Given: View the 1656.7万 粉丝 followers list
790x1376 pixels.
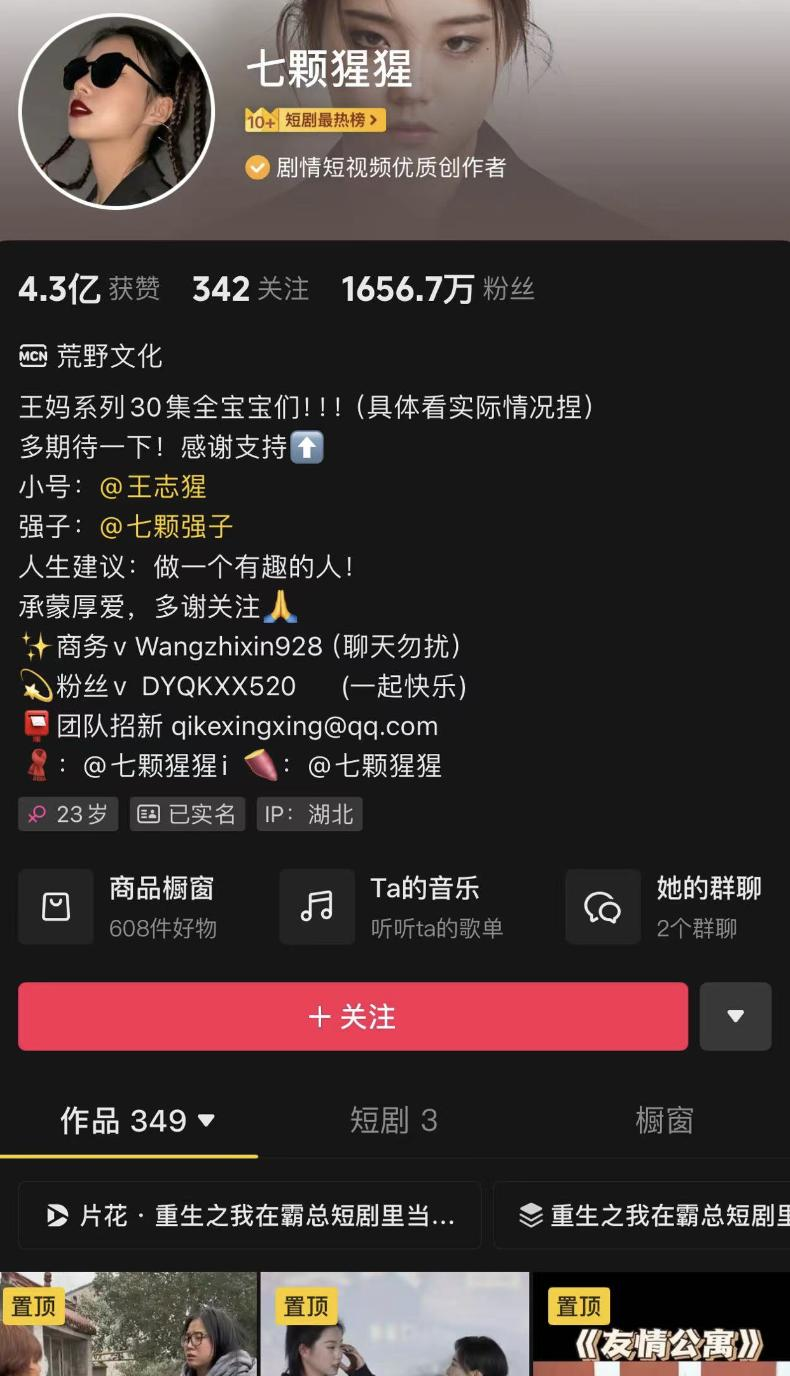Looking at the screenshot, I should 438,290.
